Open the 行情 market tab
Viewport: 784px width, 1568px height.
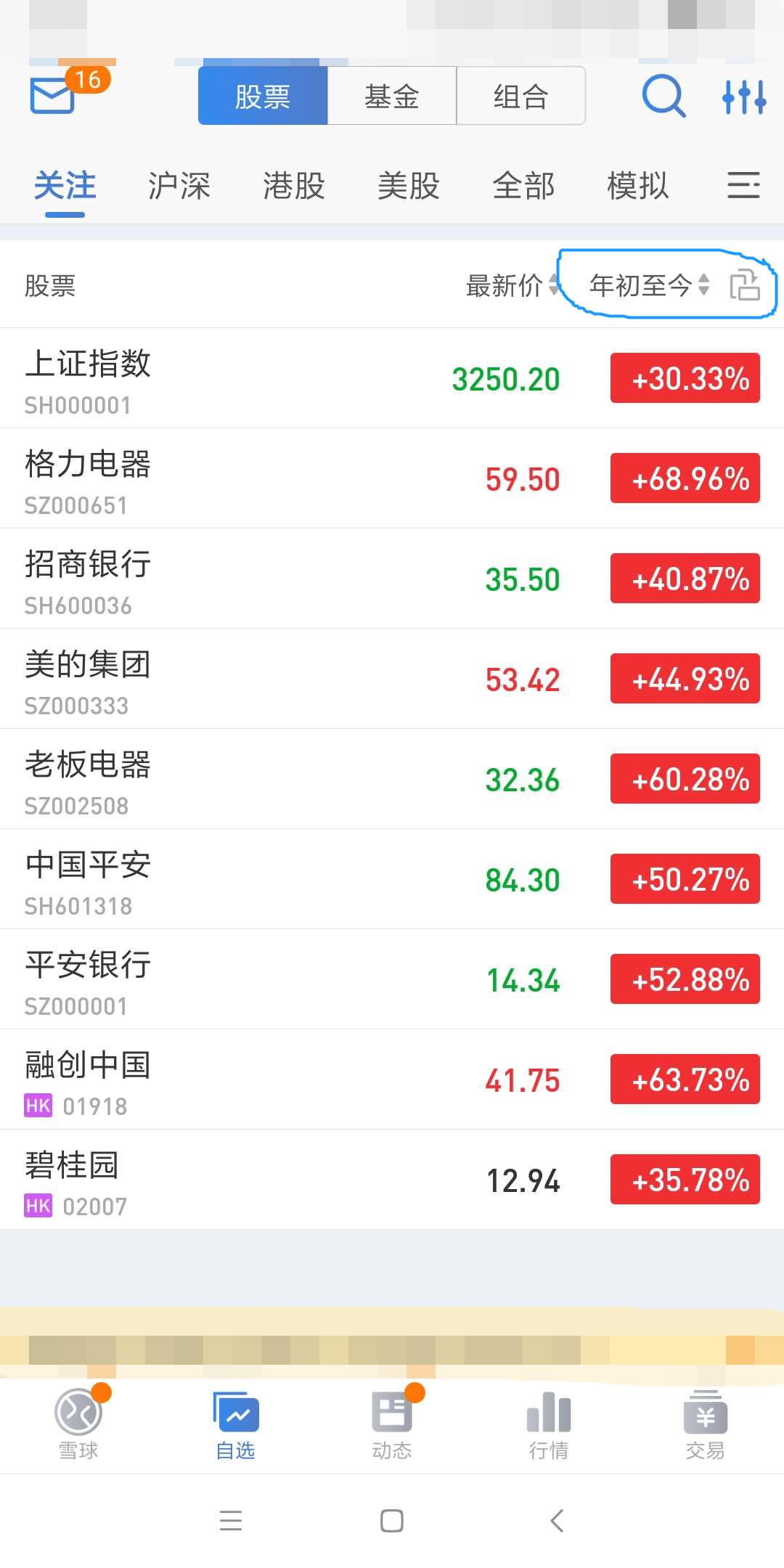pos(549,1425)
